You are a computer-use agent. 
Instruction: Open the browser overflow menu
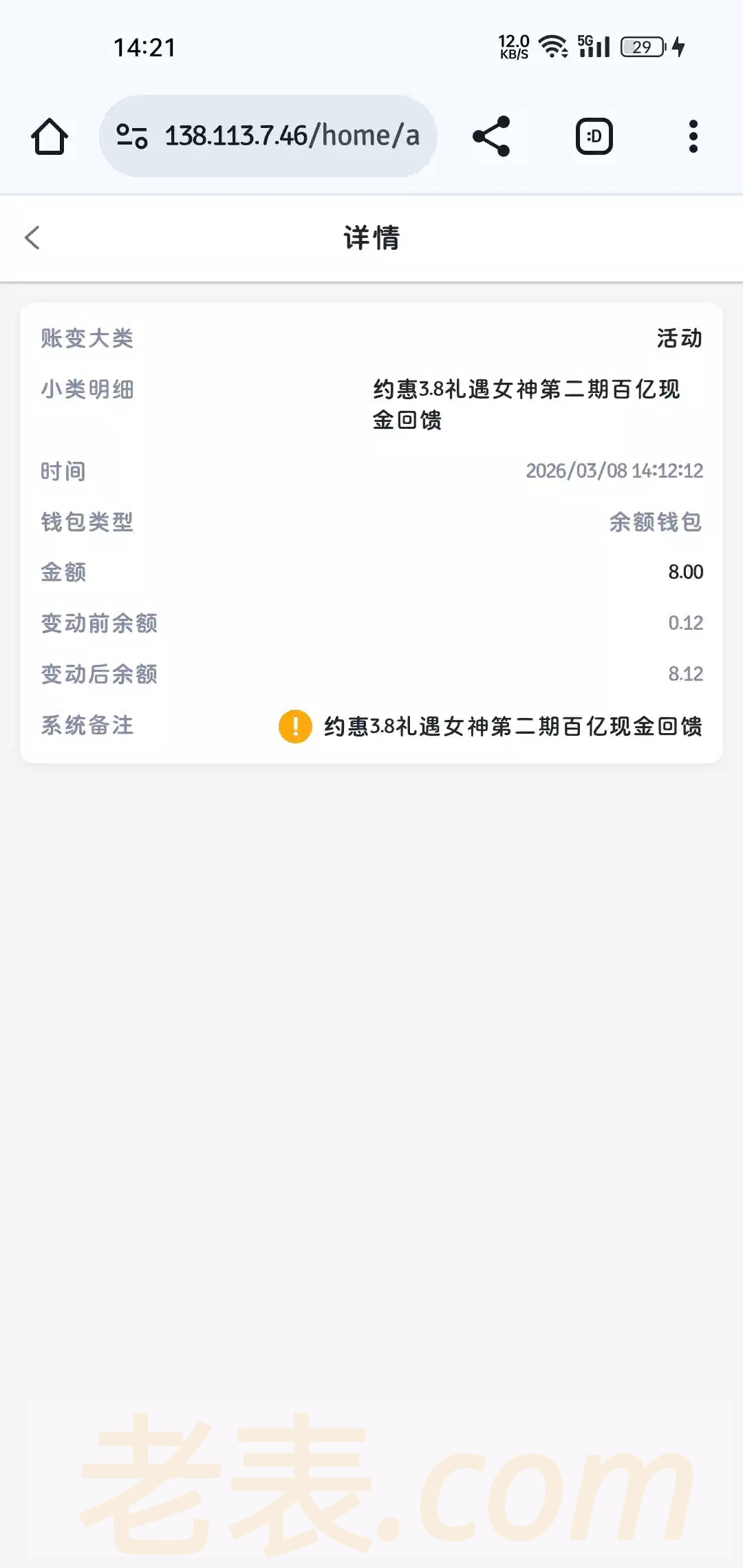(x=693, y=136)
